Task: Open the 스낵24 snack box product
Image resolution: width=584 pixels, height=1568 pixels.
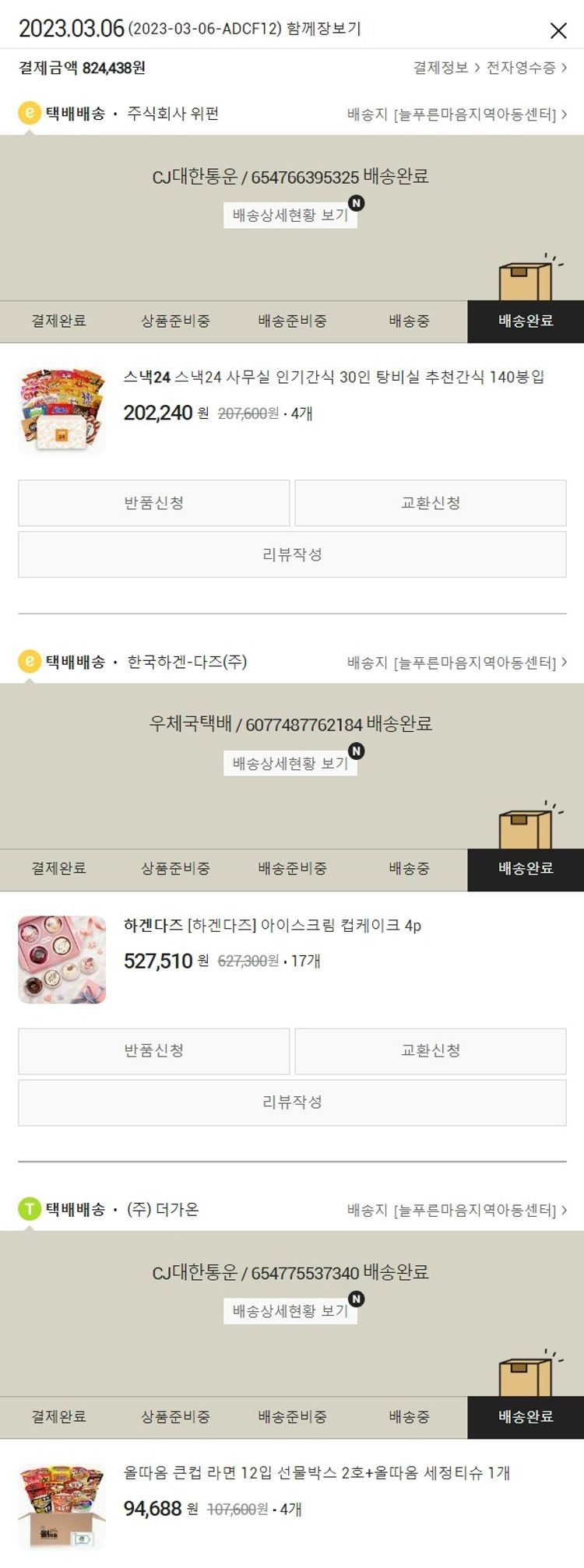Action: point(333,378)
